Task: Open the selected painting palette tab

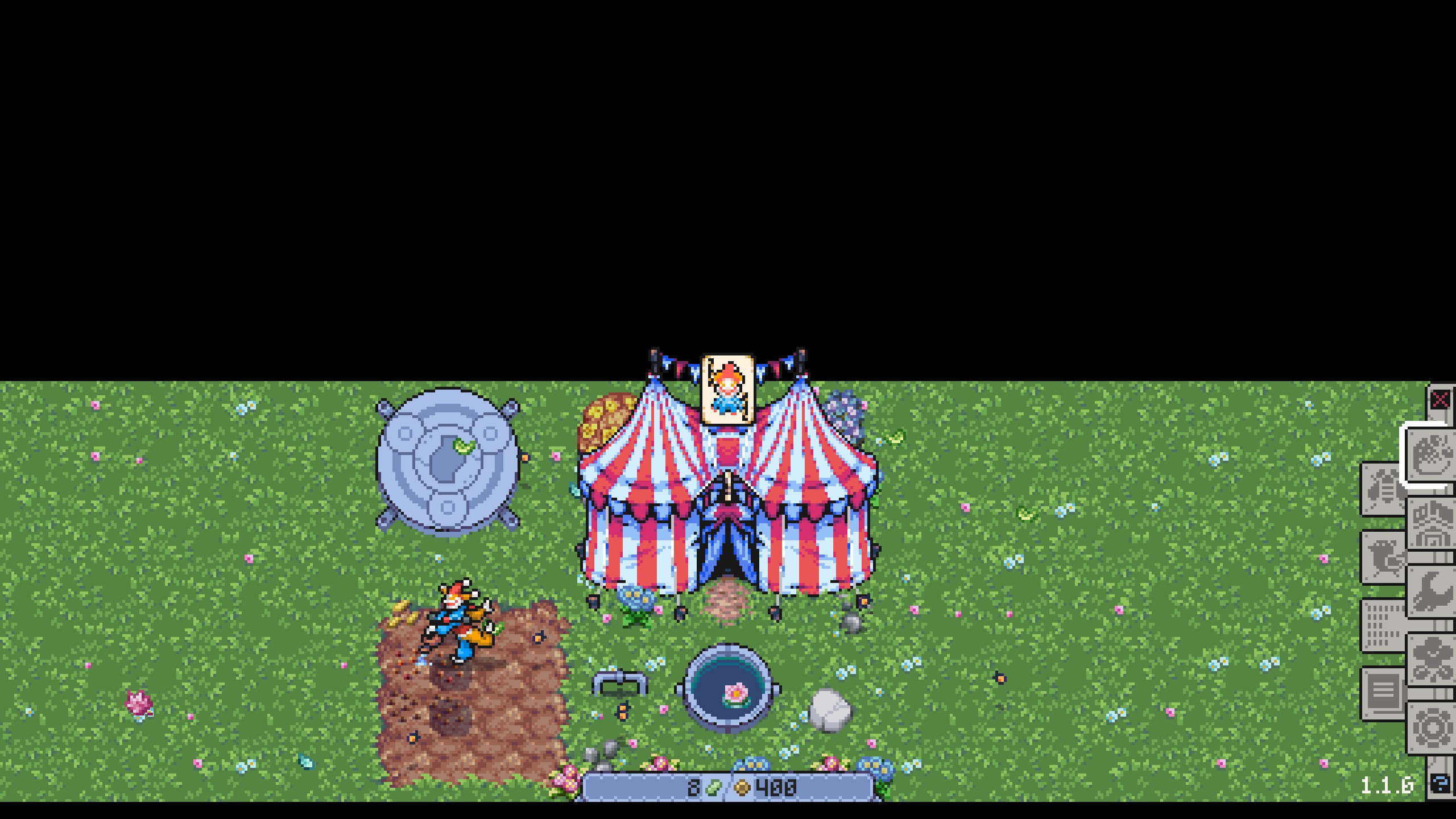Action: point(1431,456)
